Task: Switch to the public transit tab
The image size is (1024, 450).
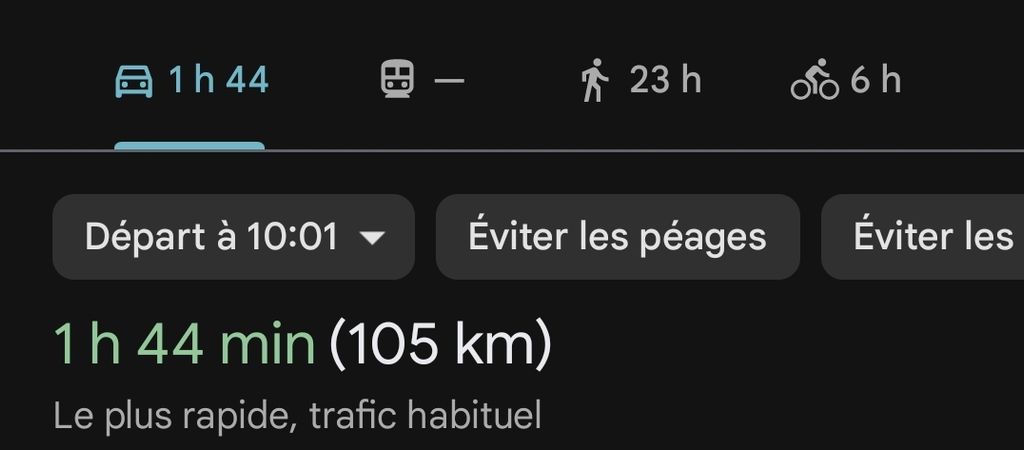Action: tap(422, 80)
